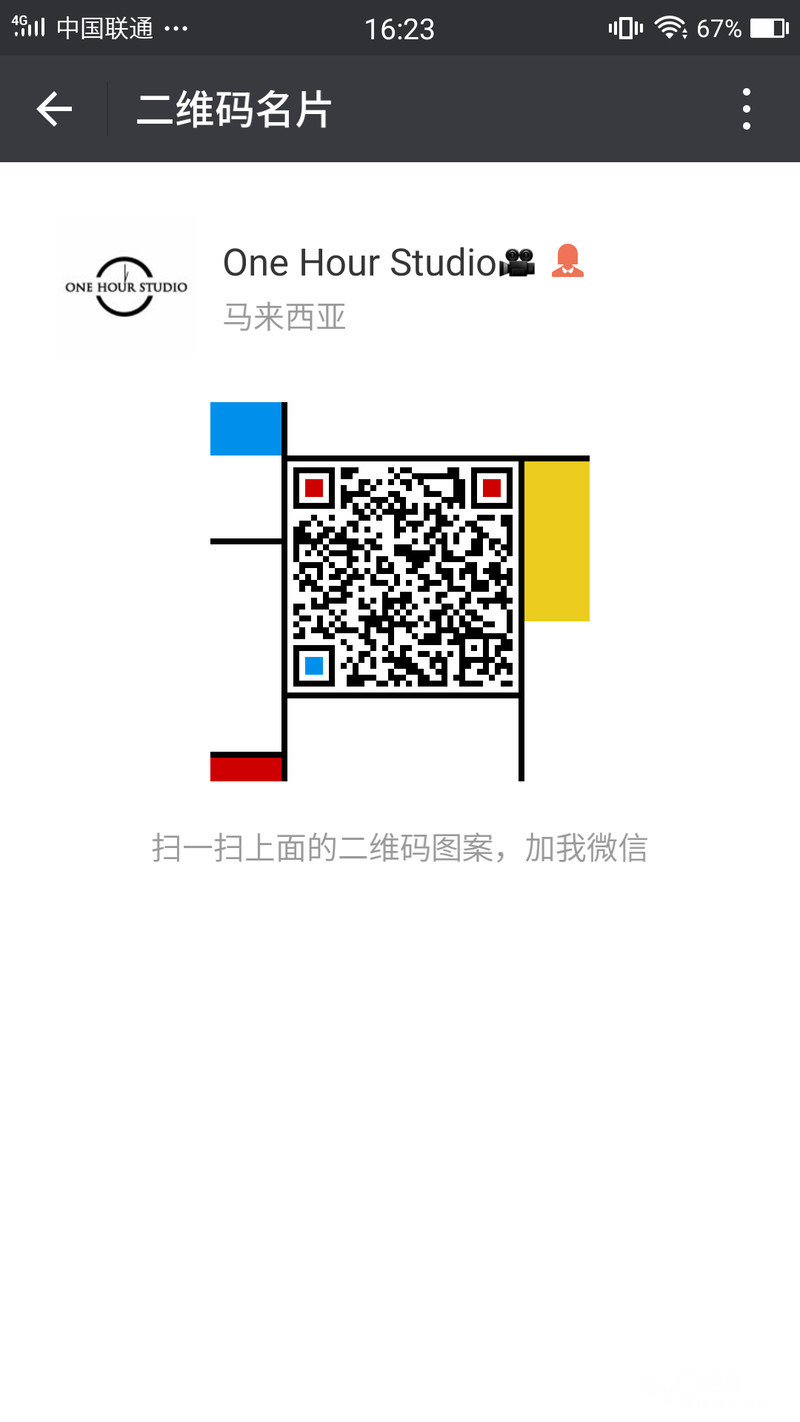Open the three-dot overflow menu
Screen dimensions: 800x1422
[746, 109]
